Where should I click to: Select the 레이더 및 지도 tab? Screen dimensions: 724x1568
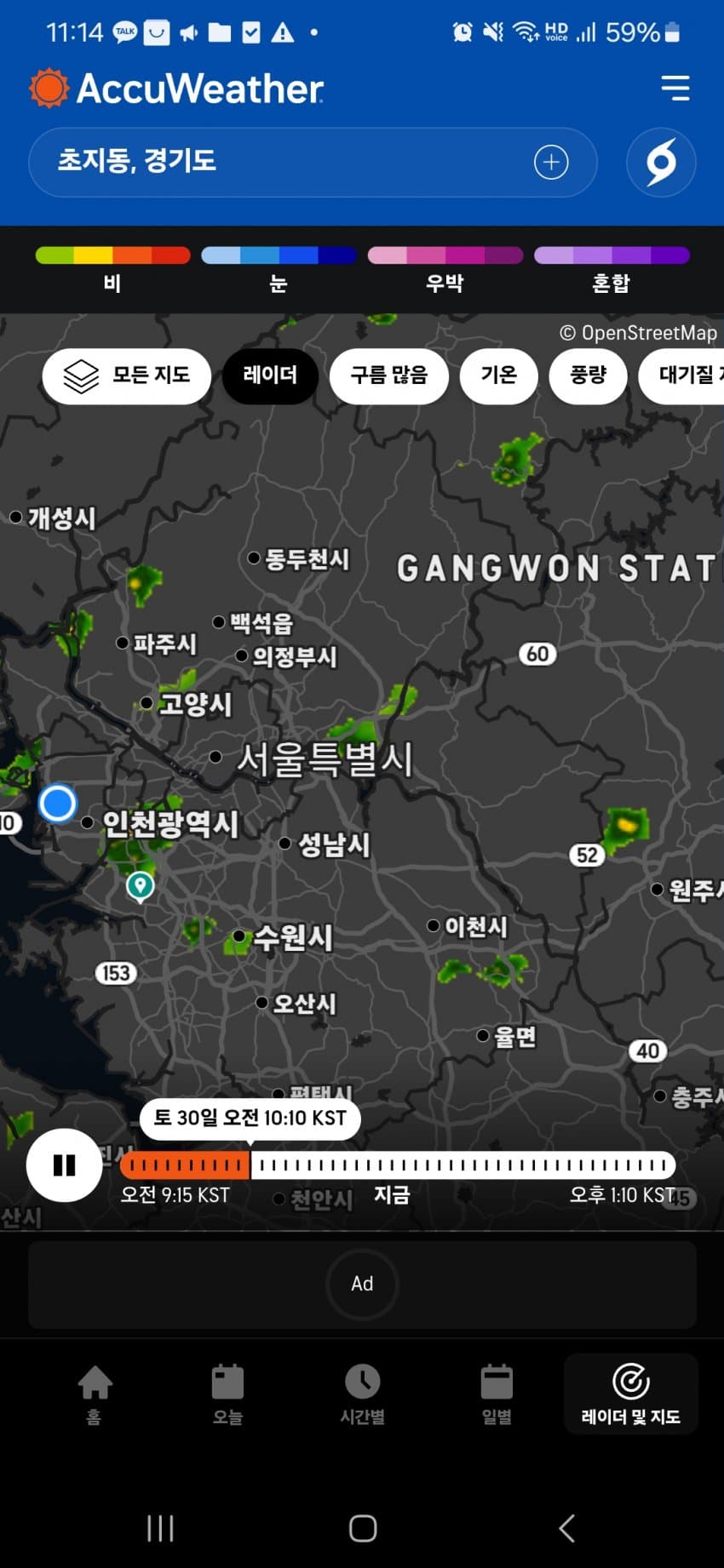630,1394
